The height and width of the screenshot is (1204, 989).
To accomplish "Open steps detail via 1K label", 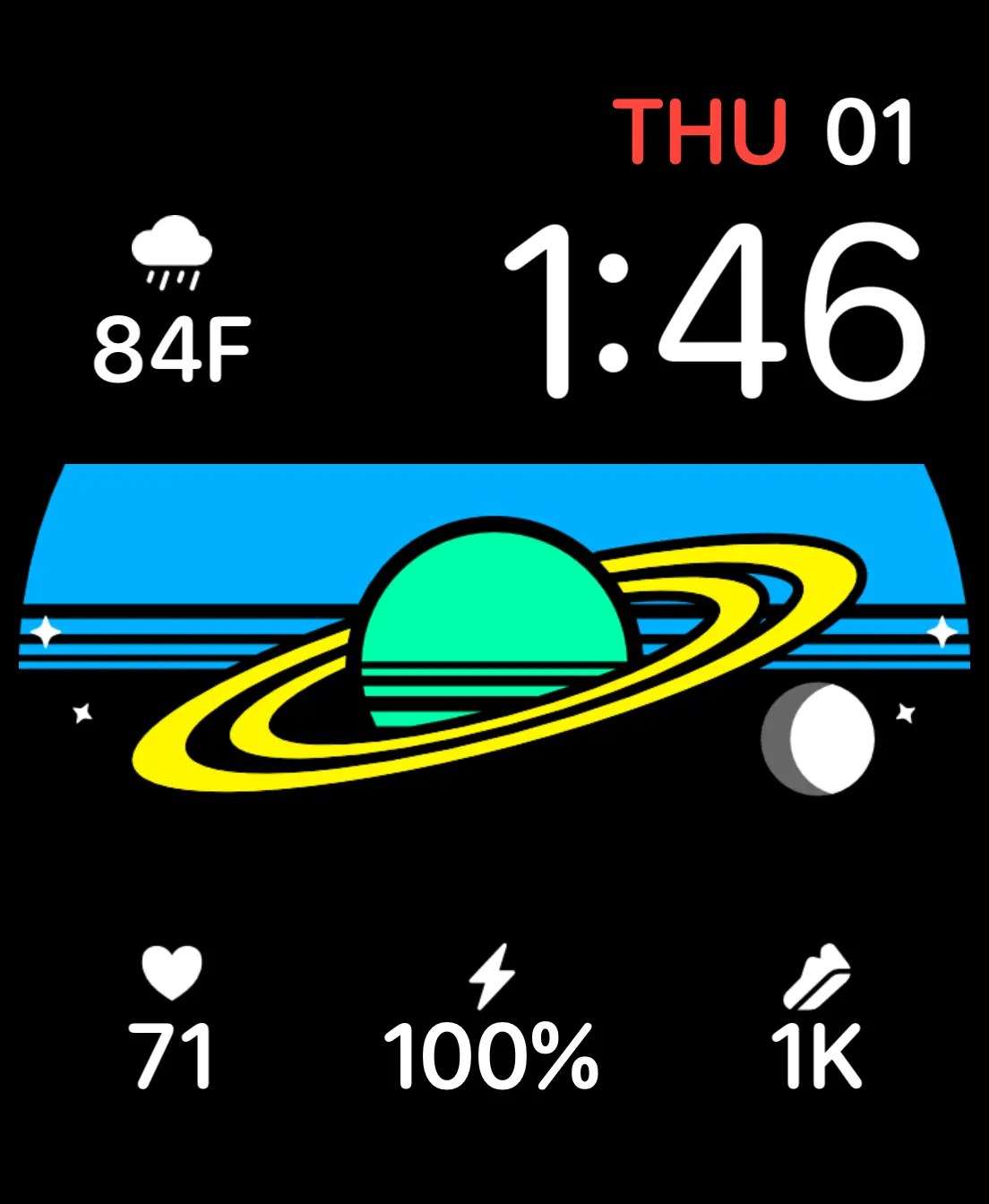I will pos(817,1057).
